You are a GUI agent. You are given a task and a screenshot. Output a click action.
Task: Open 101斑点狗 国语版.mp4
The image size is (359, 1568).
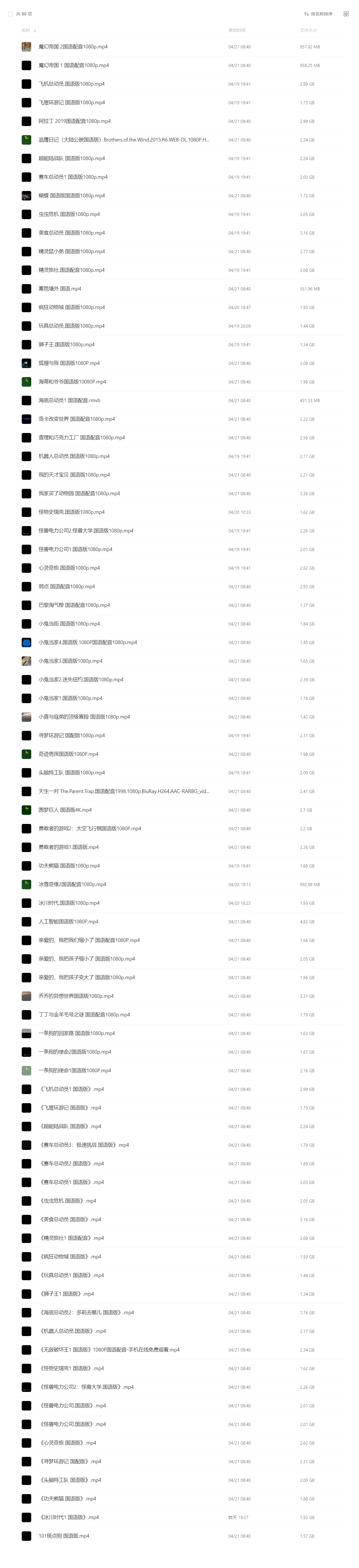[63, 1536]
